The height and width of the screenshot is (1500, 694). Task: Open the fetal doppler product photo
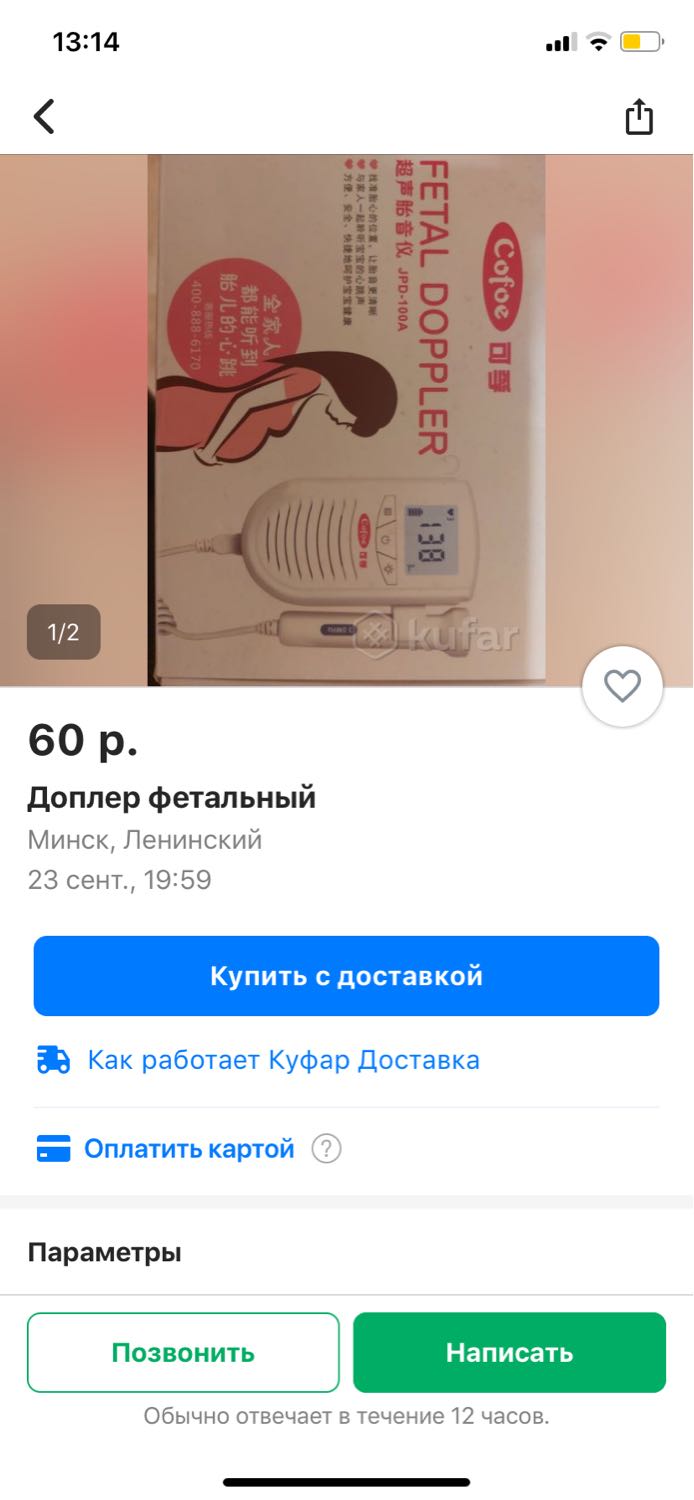coord(347,420)
